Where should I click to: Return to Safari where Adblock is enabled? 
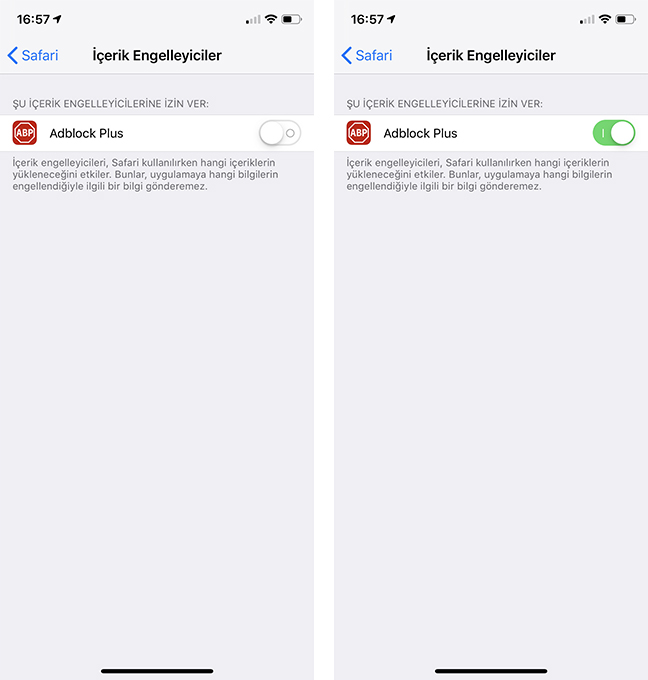click(x=367, y=55)
